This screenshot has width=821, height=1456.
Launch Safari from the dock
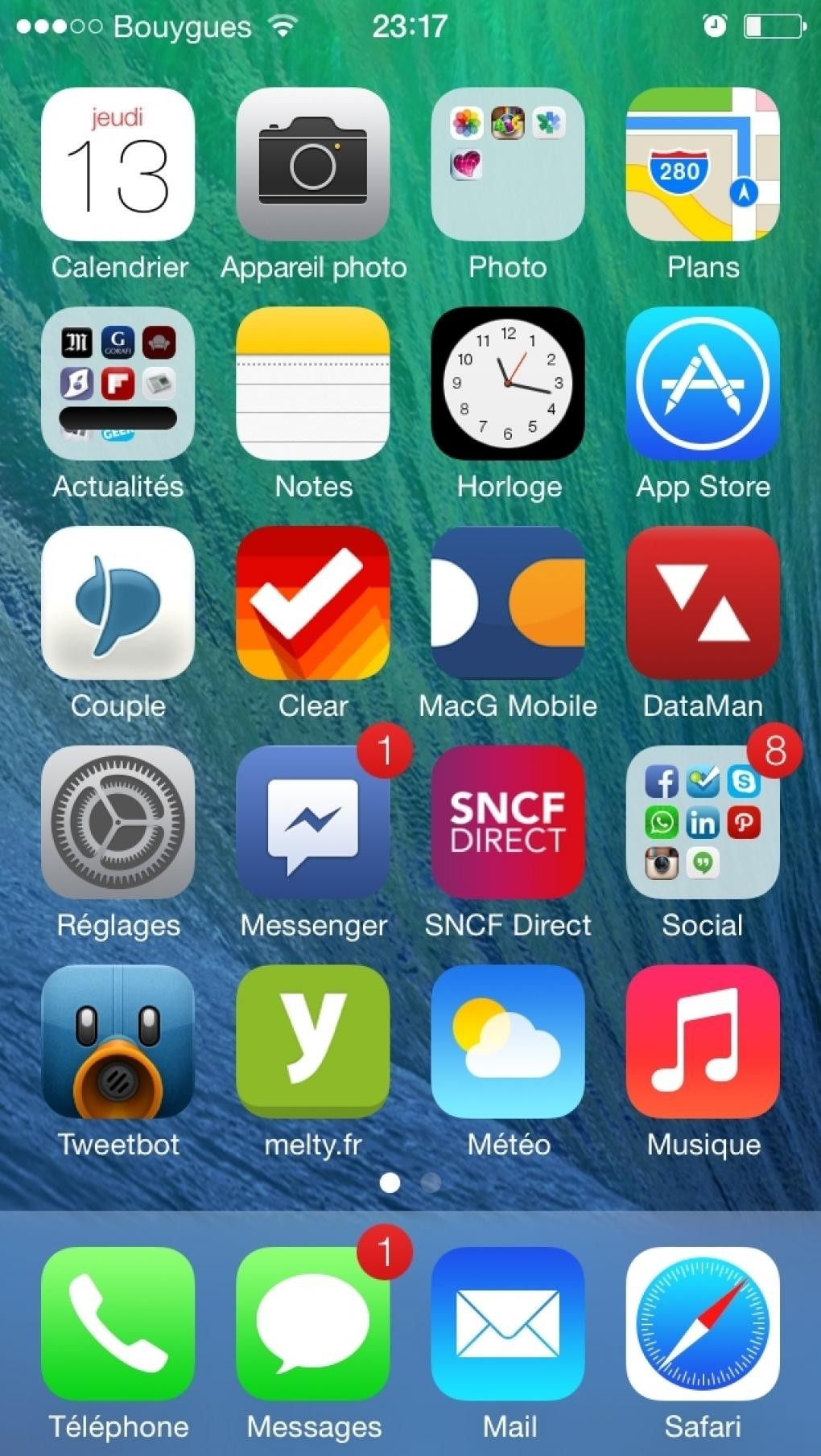(x=703, y=1324)
